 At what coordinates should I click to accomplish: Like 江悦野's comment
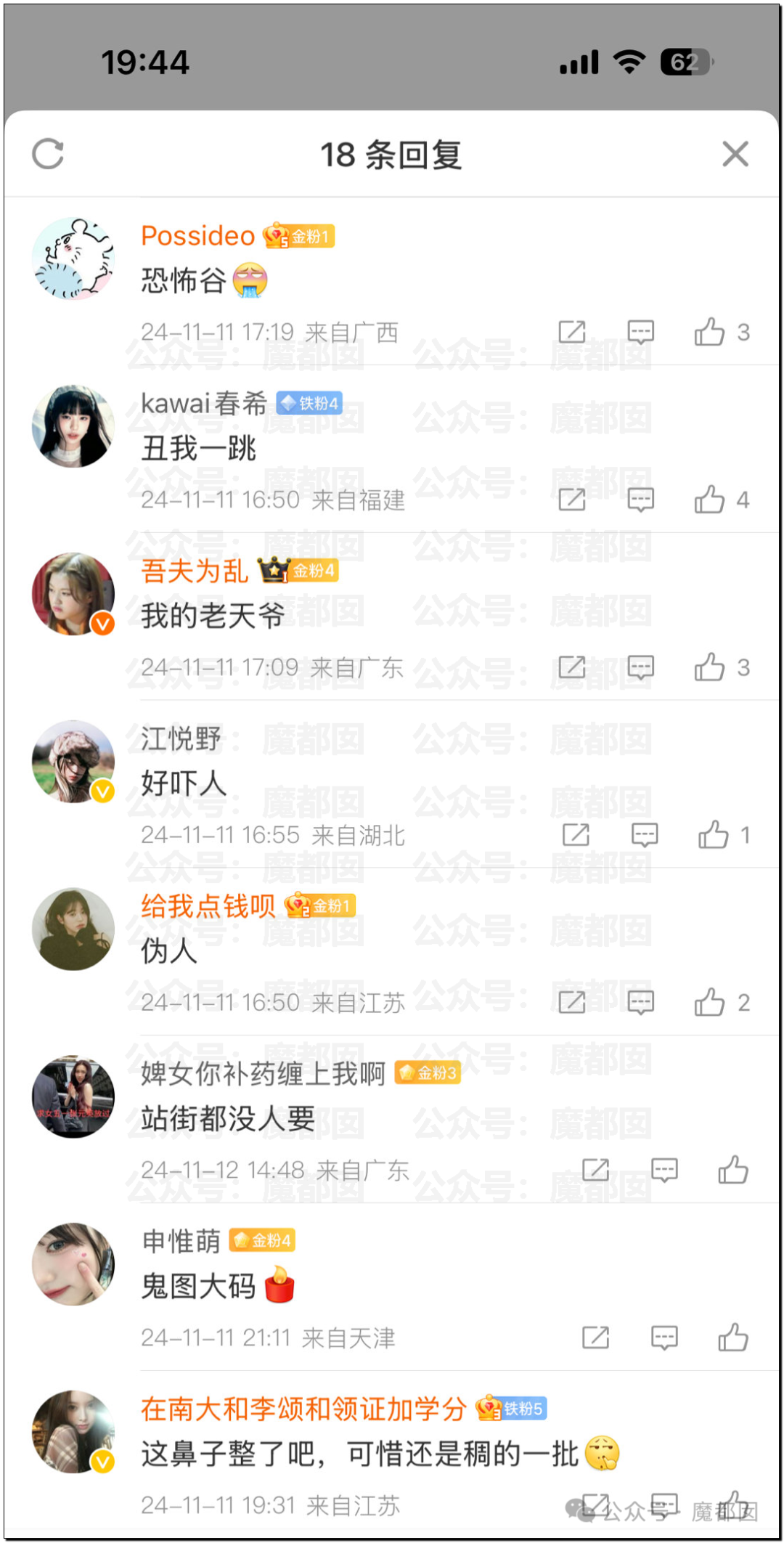coord(714,835)
